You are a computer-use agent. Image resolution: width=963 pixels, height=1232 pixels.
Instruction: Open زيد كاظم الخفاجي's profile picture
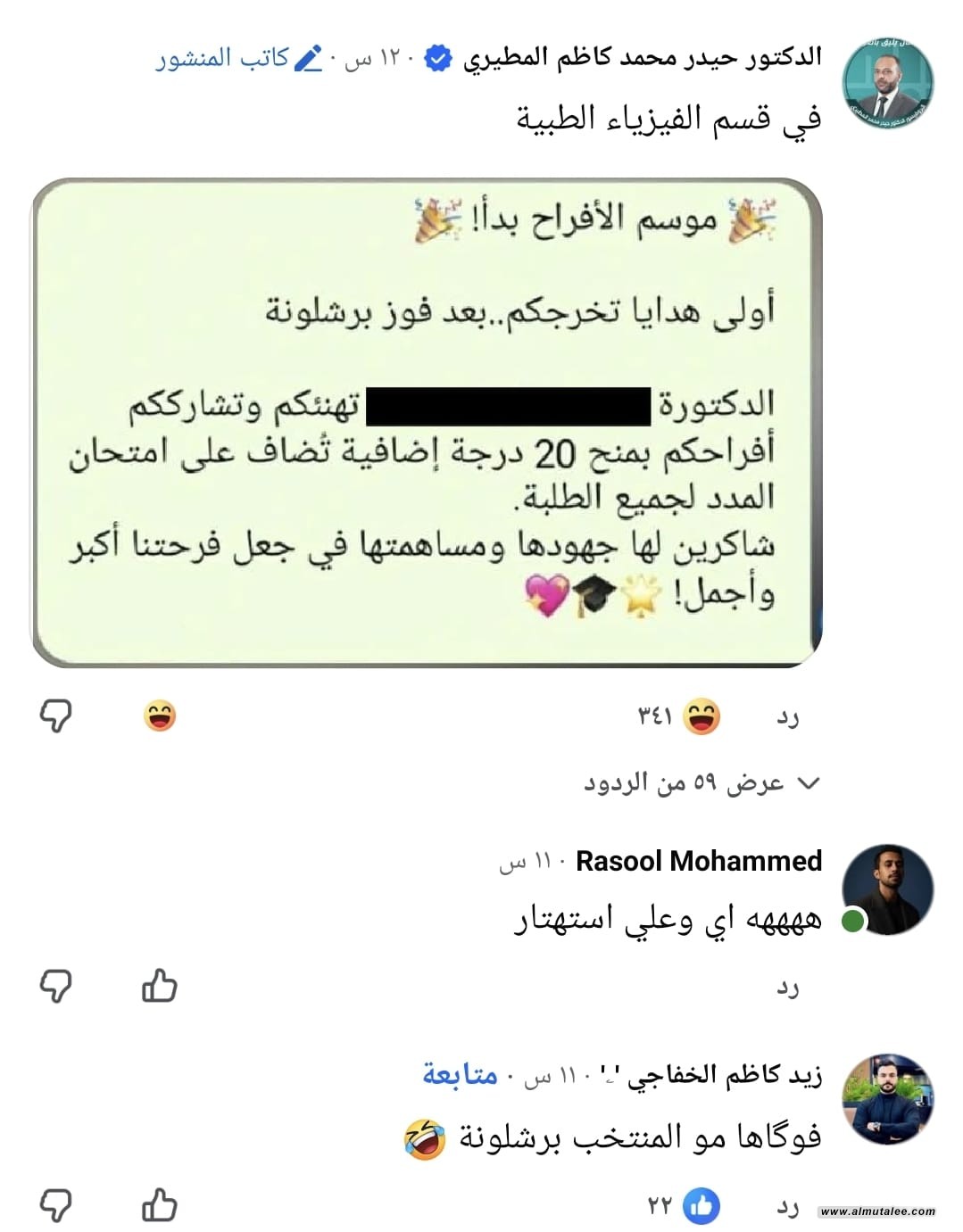click(x=888, y=1098)
